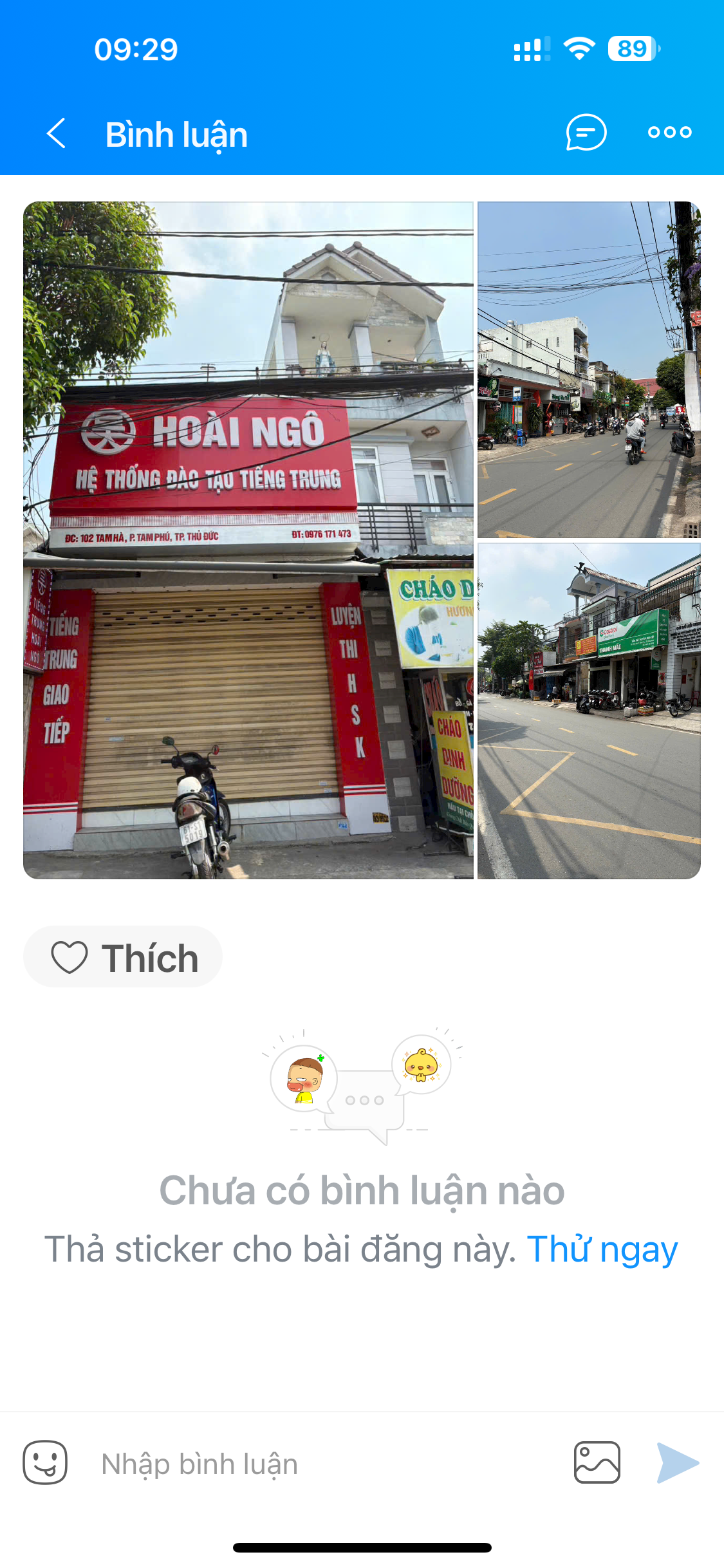This screenshot has width=724, height=1568.
Task: Follow the Thử ngay sticker link
Action: pos(602,1249)
